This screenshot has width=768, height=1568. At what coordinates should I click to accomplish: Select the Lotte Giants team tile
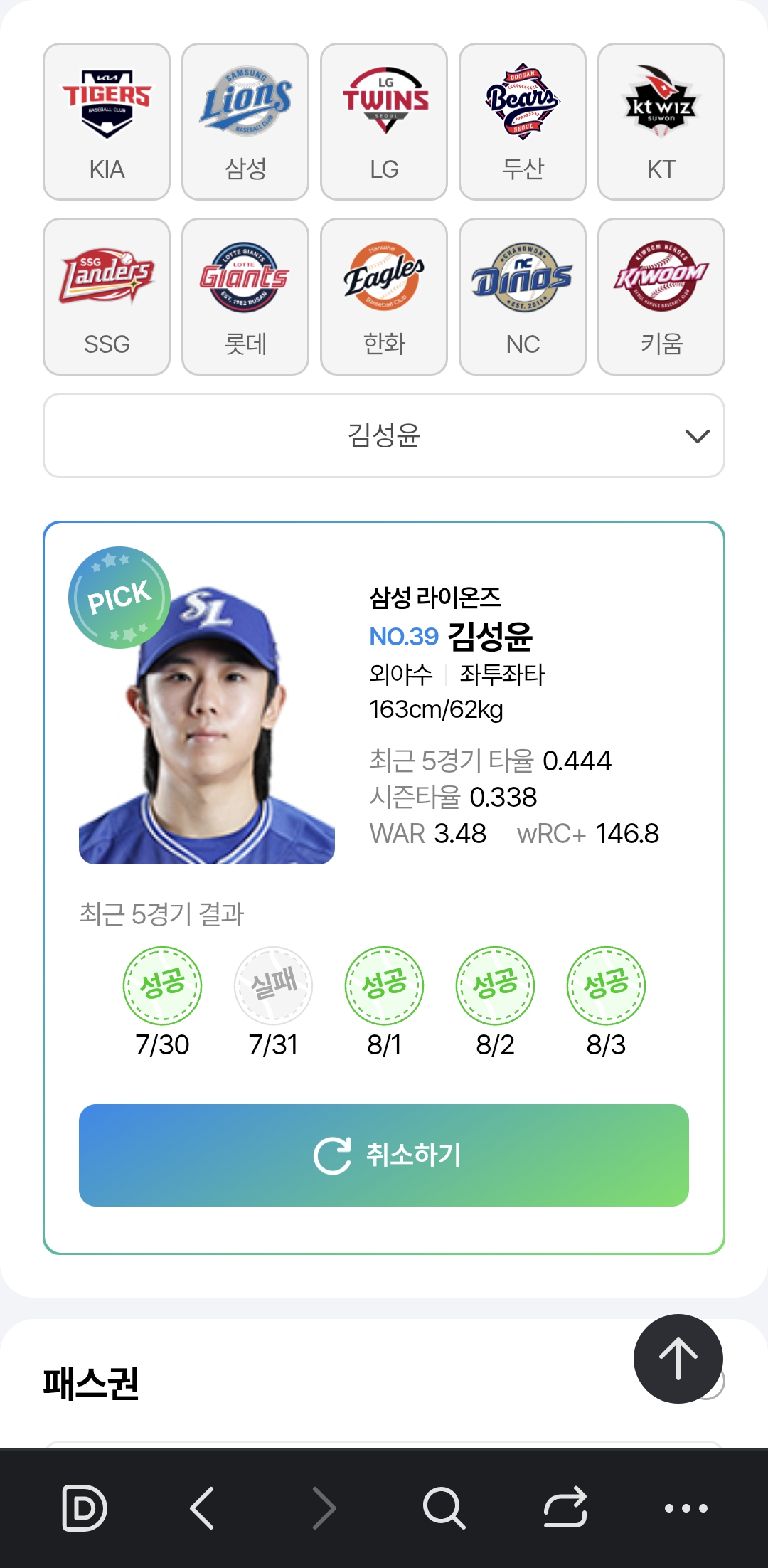click(x=245, y=297)
